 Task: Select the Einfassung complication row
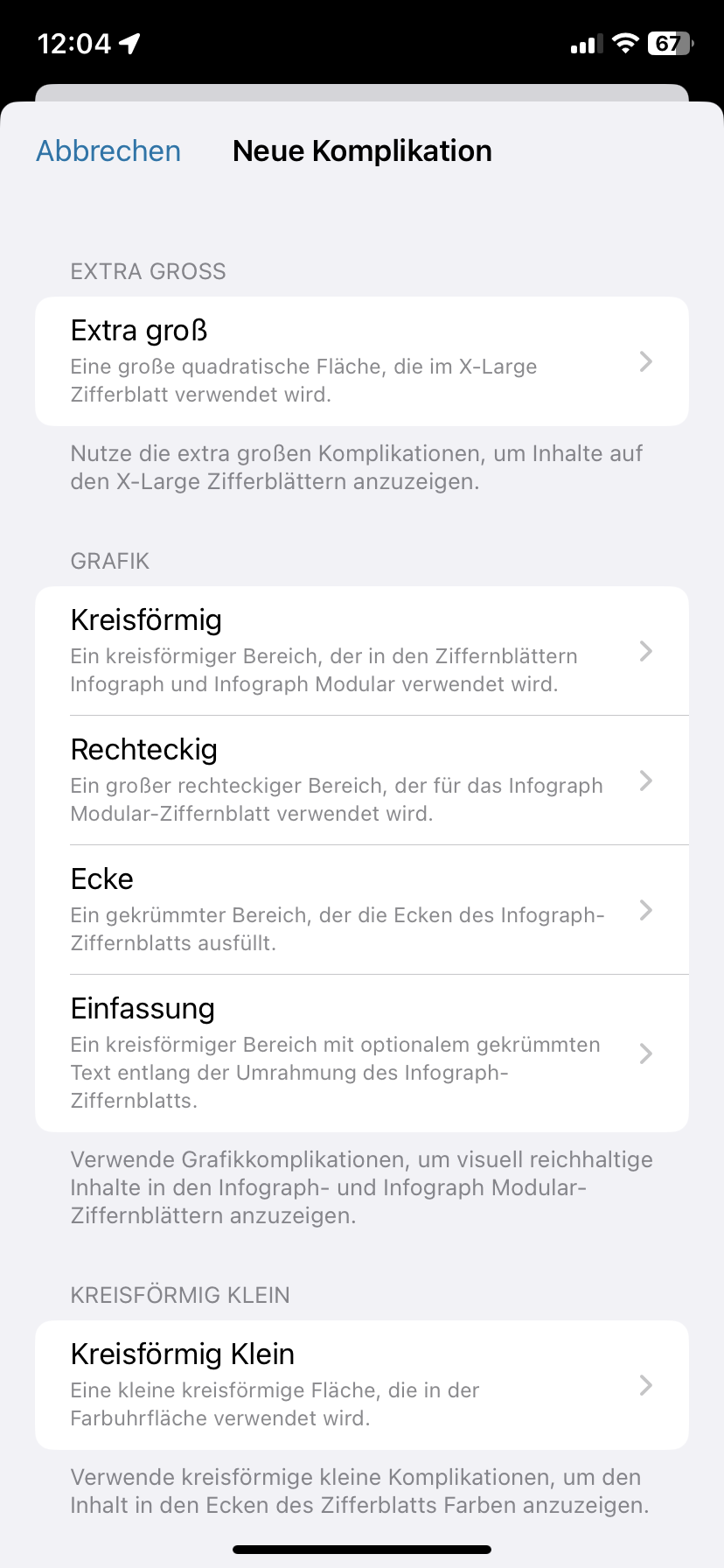(x=362, y=1053)
